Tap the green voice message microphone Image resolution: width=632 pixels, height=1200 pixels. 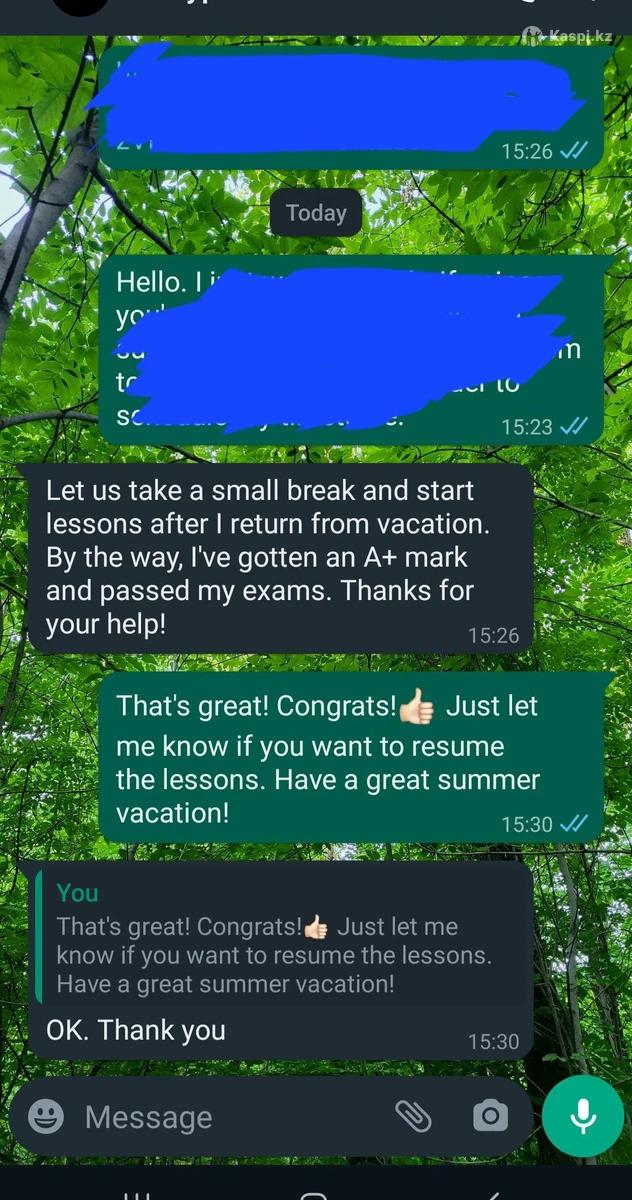click(x=583, y=1117)
